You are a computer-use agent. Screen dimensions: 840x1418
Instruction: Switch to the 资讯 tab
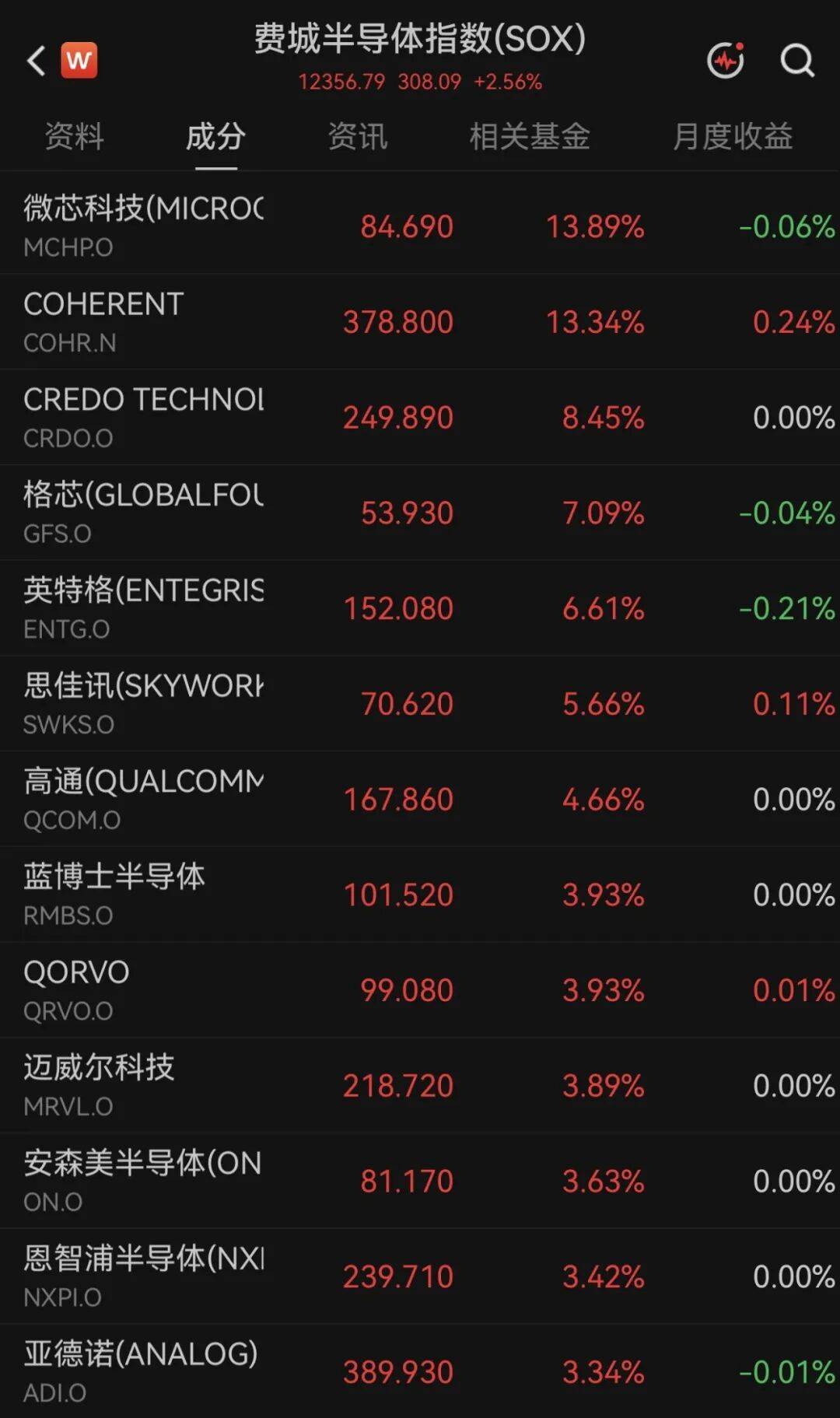(357, 136)
